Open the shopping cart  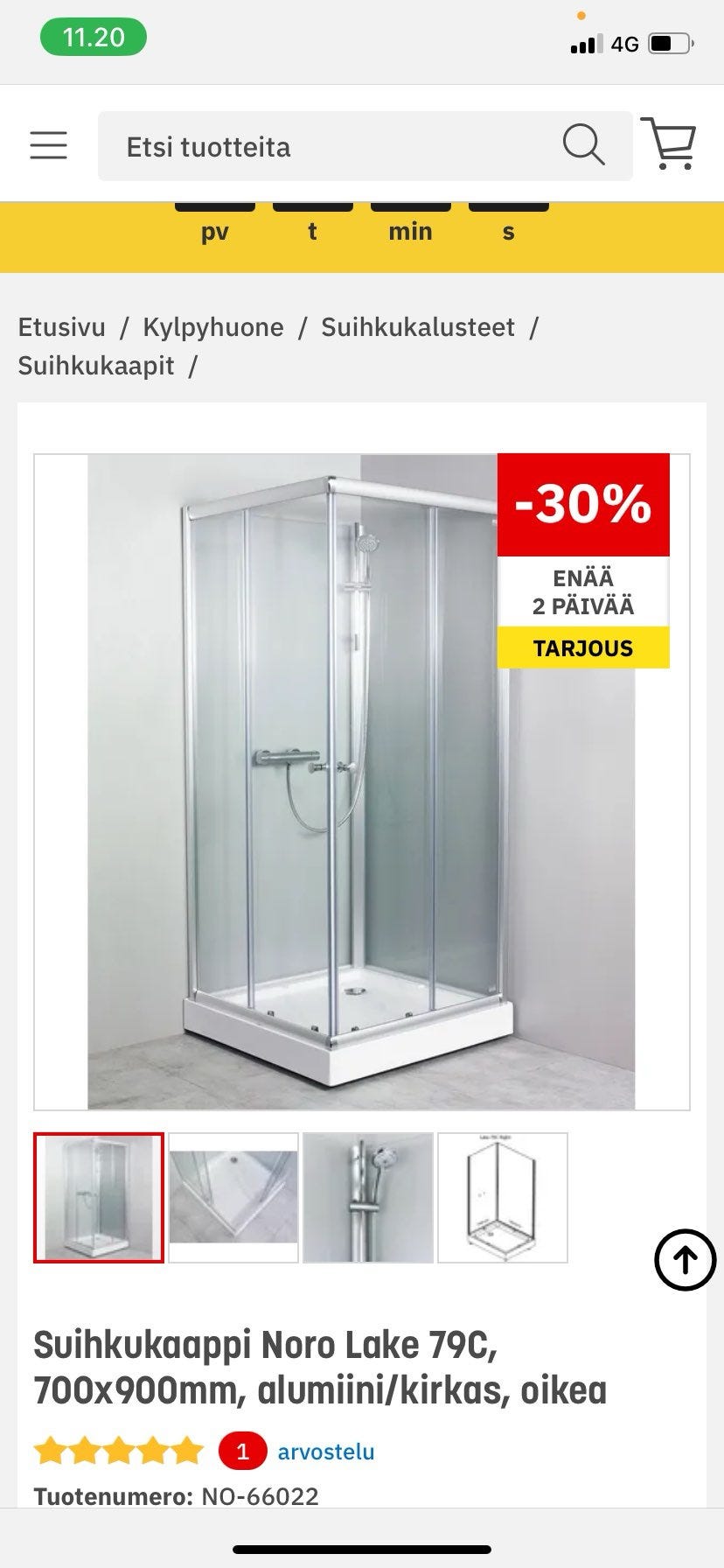tap(669, 143)
